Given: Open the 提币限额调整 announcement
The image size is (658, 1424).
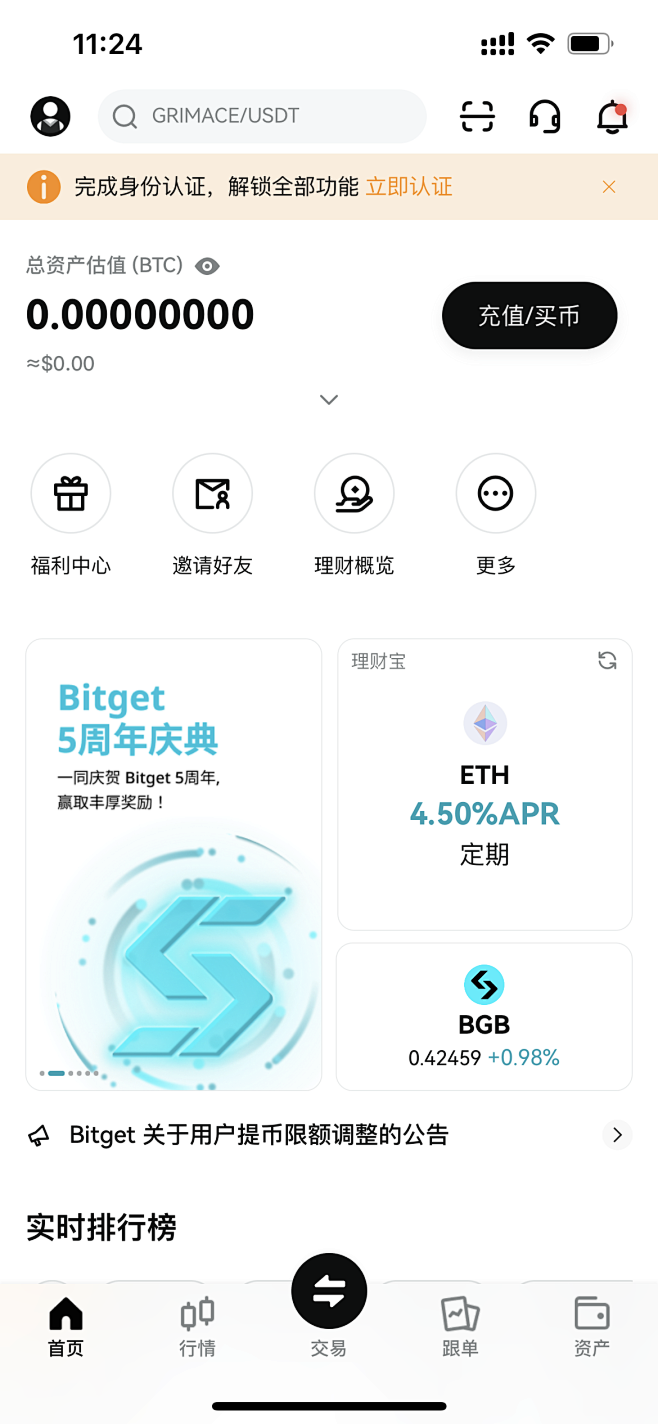Looking at the screenshot, I should point(329,1135).
